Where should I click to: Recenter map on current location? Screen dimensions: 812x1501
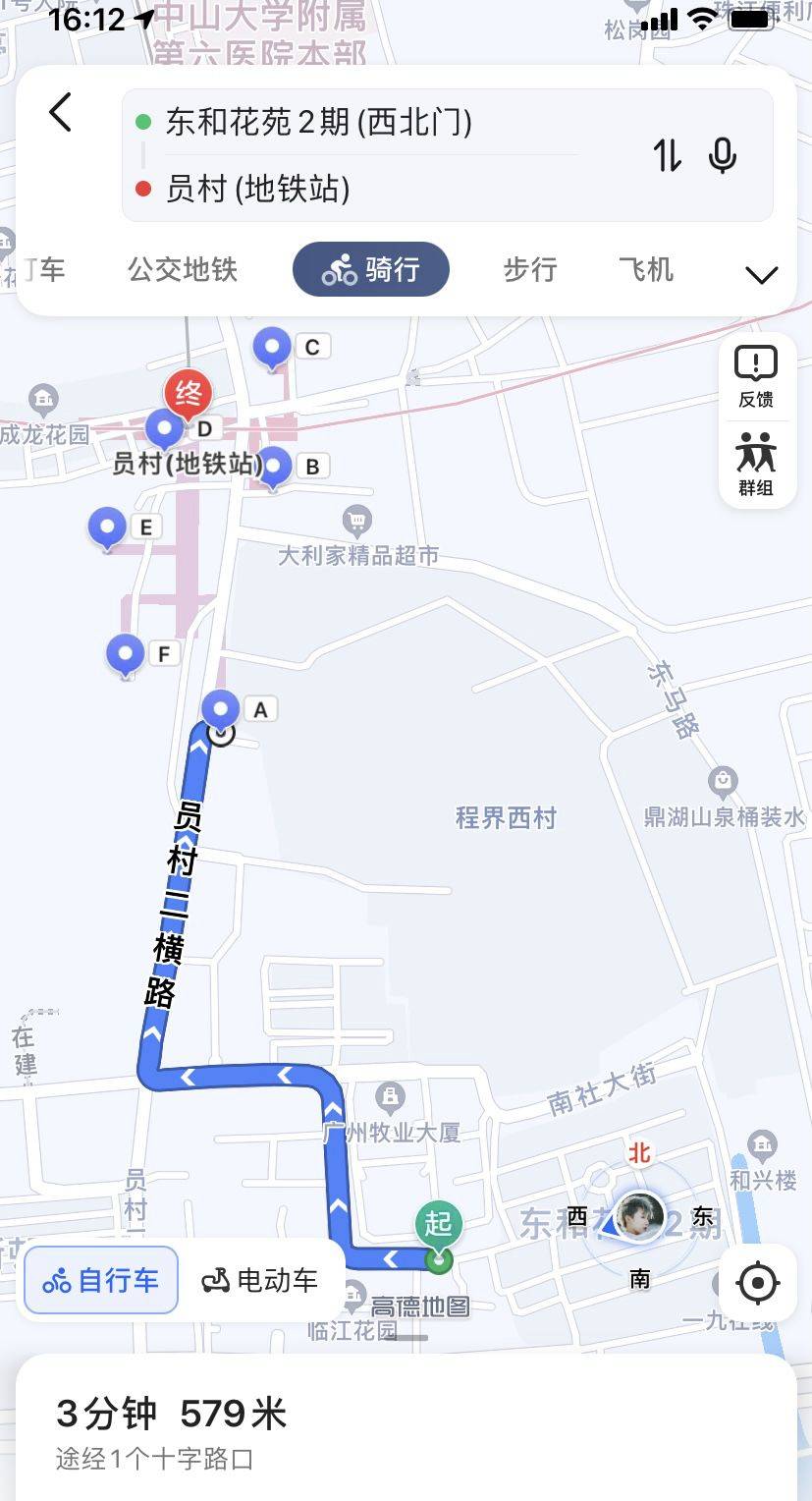coord(757,1282)
